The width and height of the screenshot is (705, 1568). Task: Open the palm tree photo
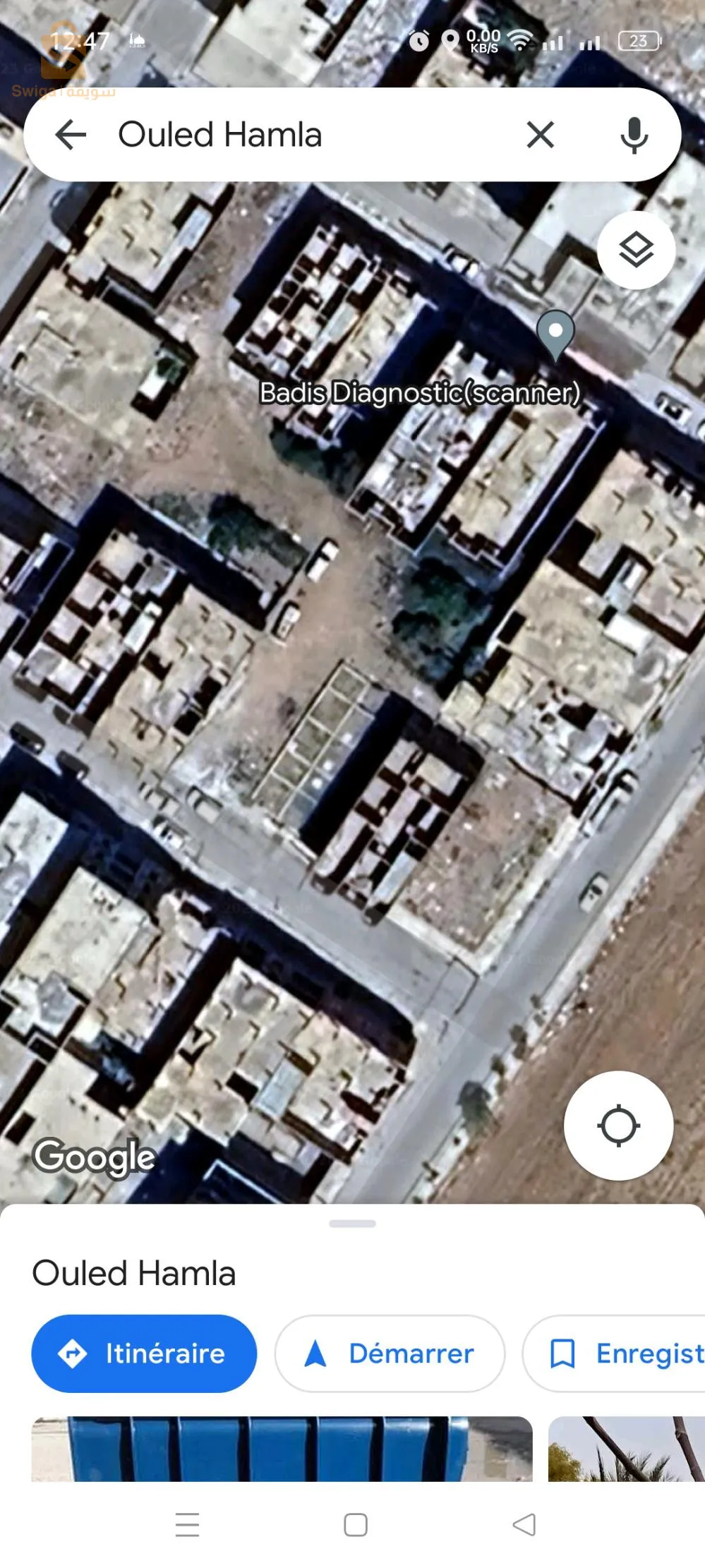tap(626, 1448)
